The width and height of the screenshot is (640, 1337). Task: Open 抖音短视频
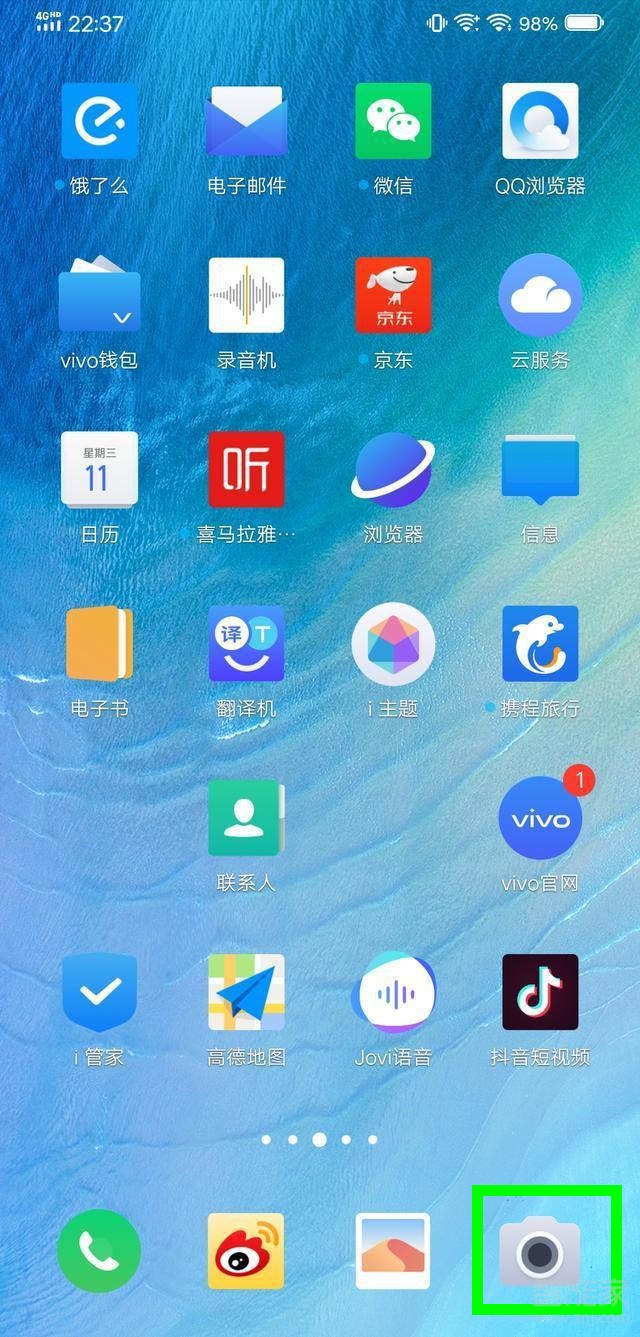(540, 992)
